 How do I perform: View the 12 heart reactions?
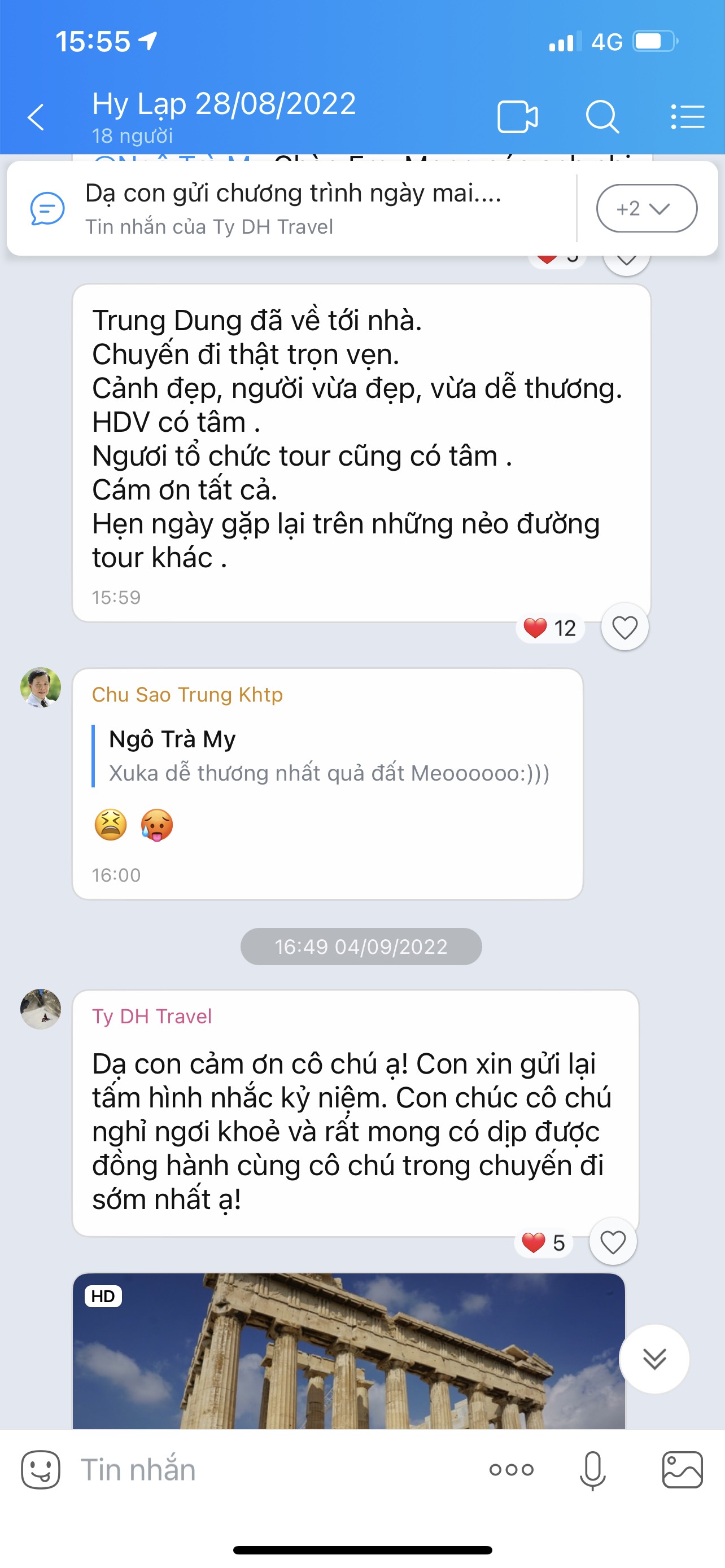click(x=551, y=628)
